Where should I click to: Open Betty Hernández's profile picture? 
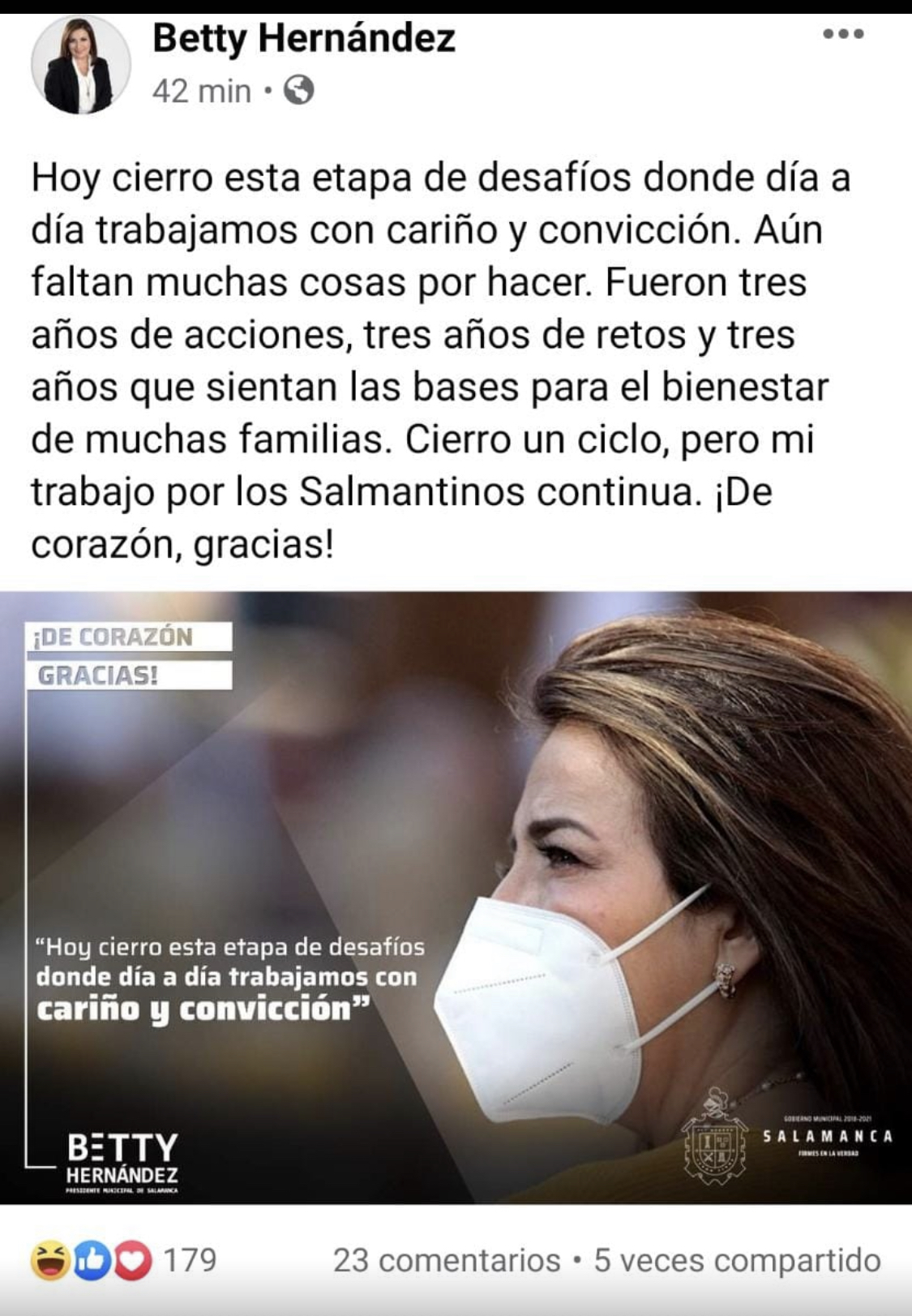click(80, 65)
